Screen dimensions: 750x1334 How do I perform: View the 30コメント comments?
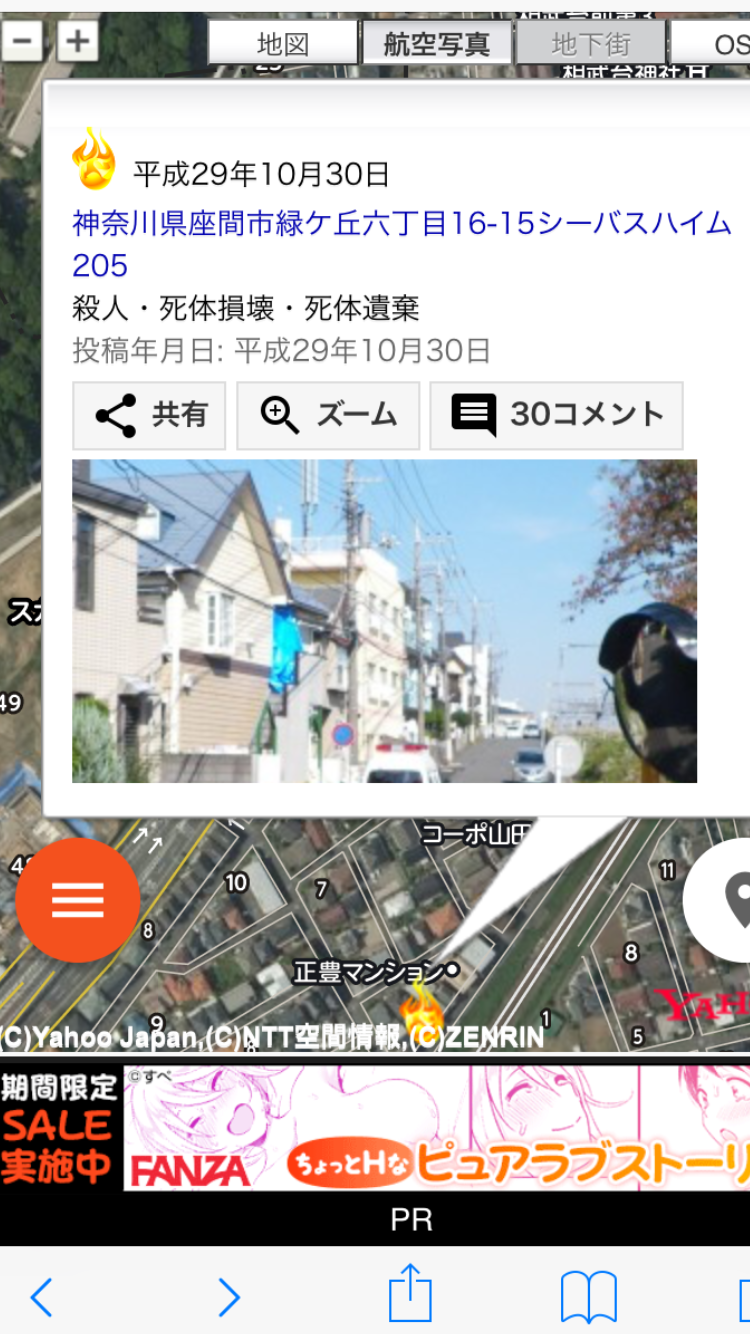point(556,415)
